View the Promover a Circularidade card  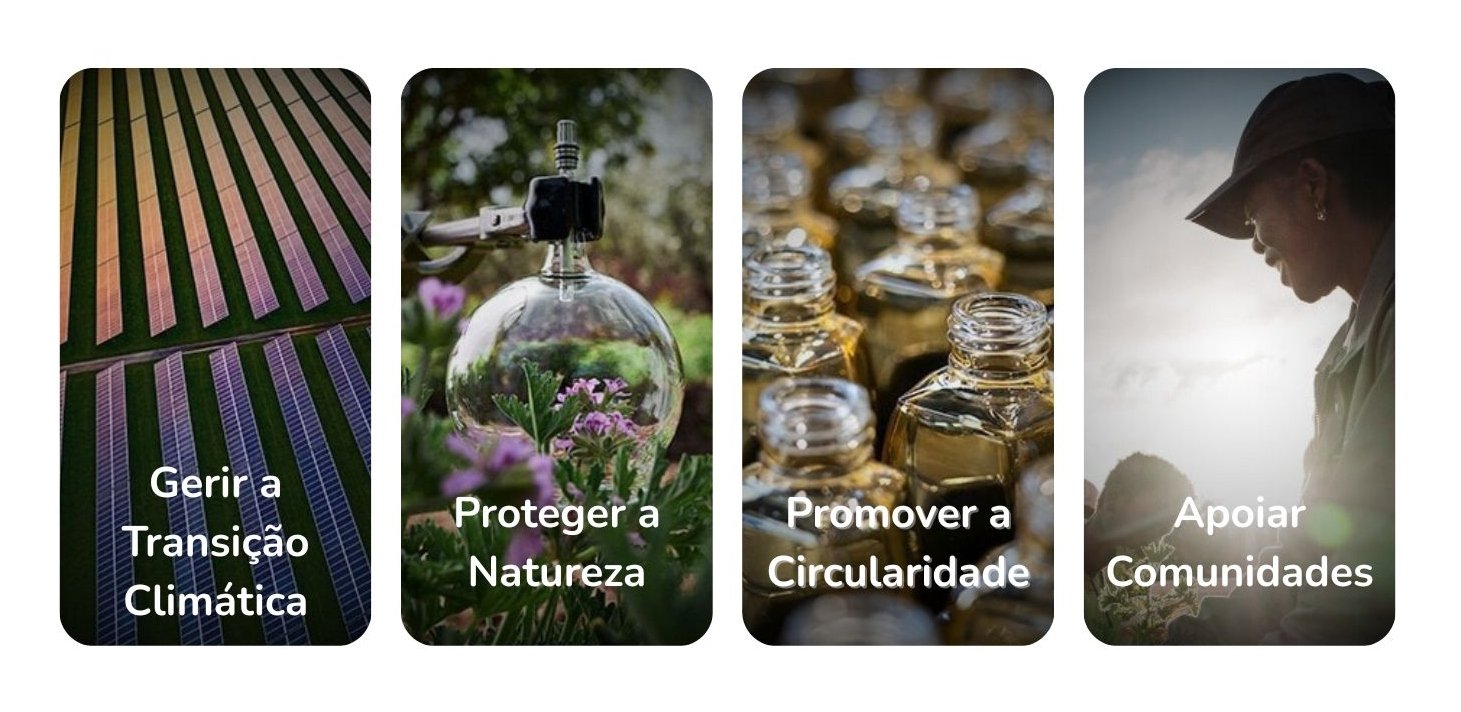point(897,357)
